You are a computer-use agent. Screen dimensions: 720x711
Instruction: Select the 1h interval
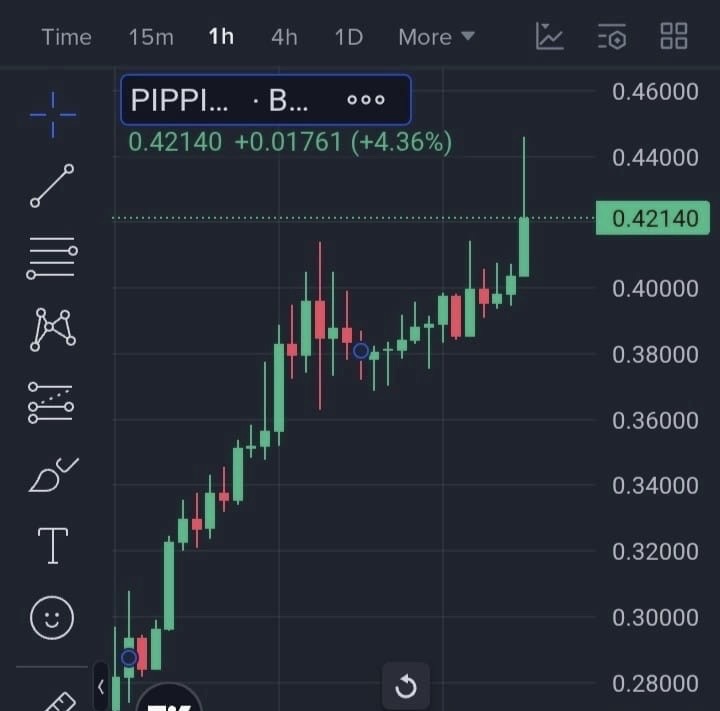[221, 37]
